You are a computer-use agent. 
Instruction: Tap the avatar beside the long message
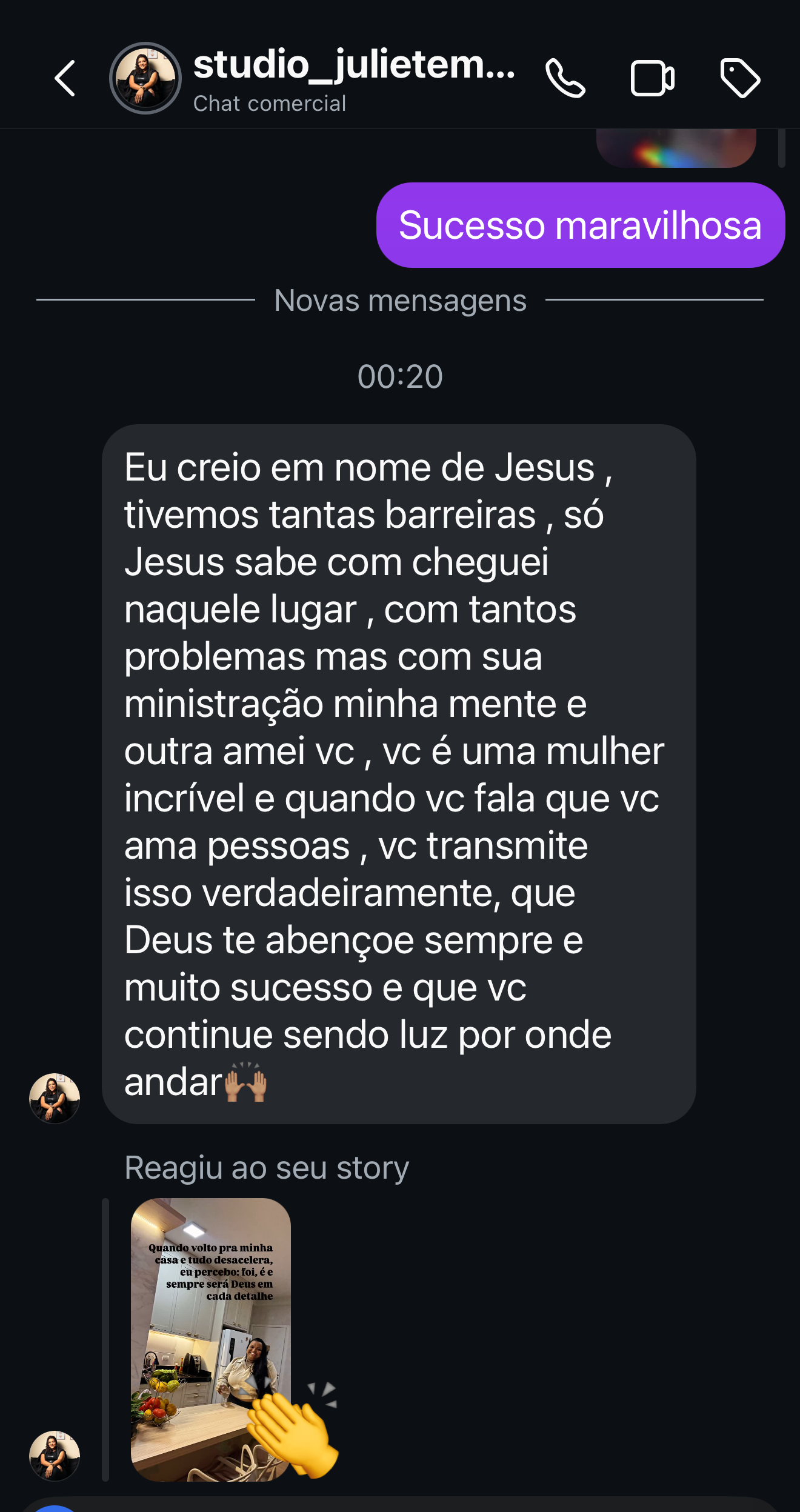tap(55, 1098)
